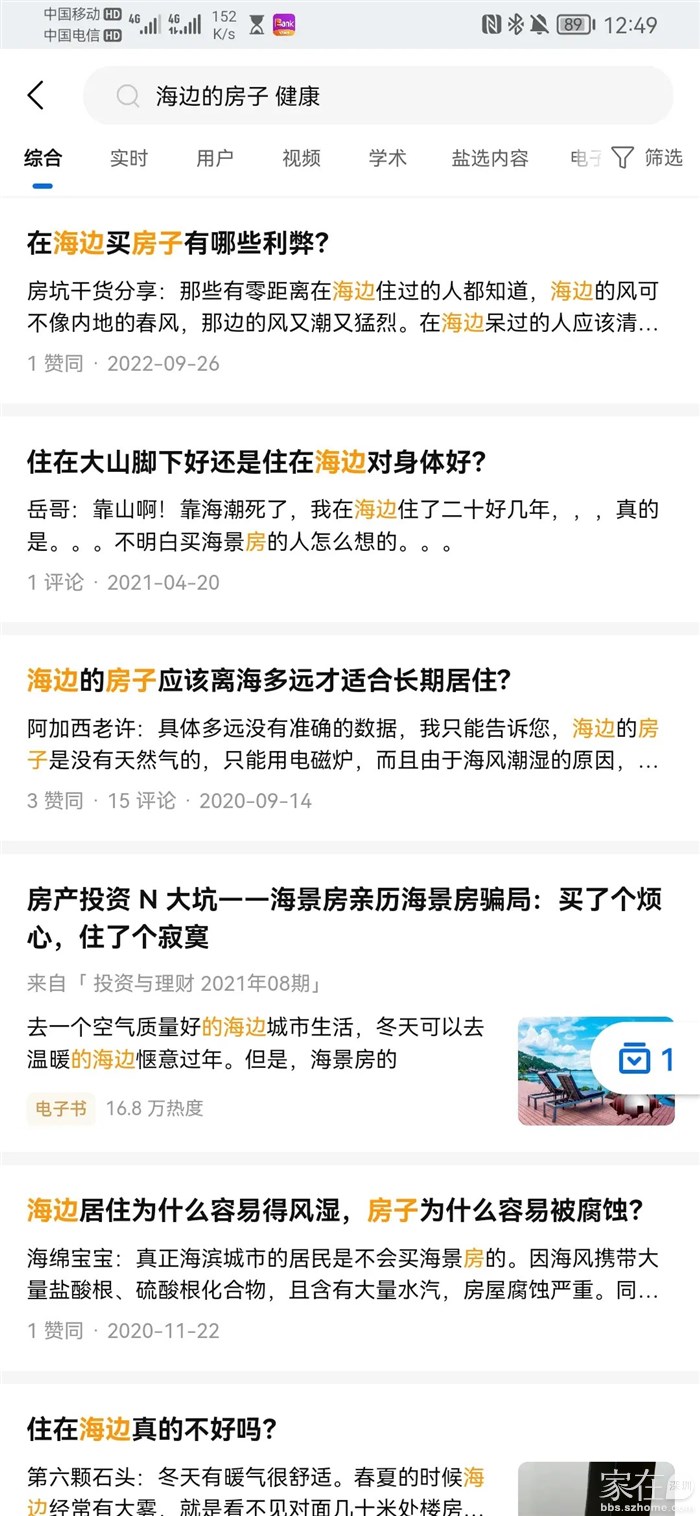Switch to the 视频 tab
700x1516 pixels.
tap(301, 158)
